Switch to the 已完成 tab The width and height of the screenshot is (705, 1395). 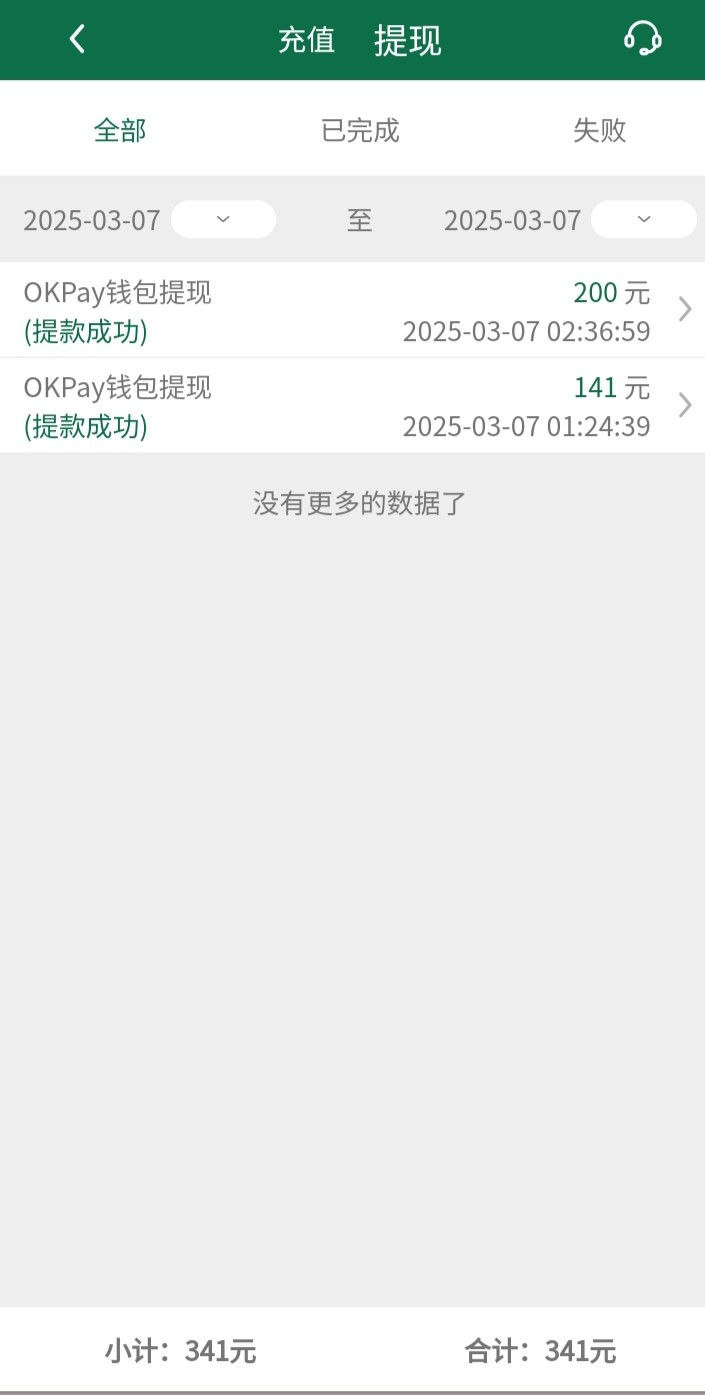pos(360,130)
